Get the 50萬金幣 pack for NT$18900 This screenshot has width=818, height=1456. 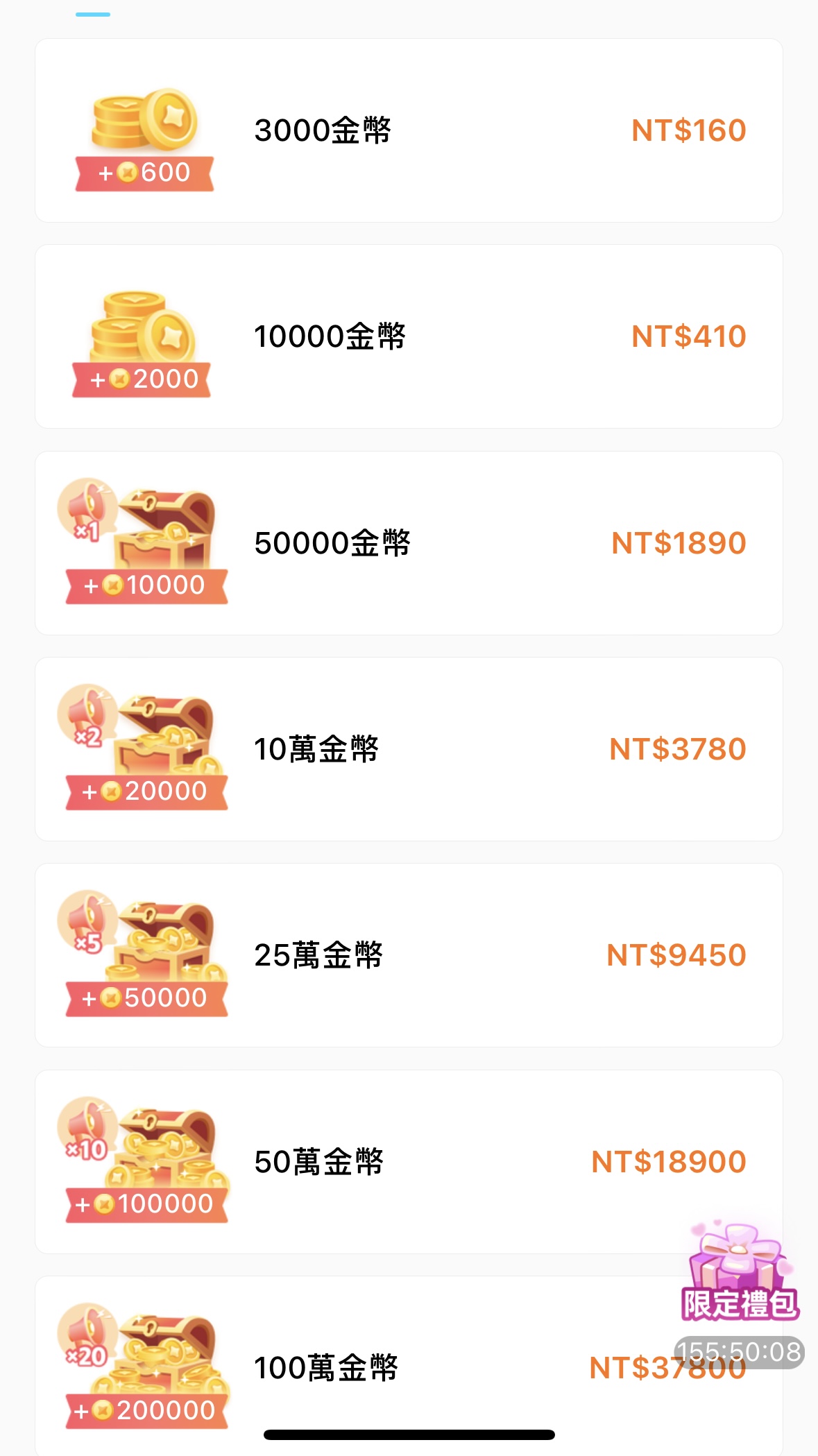(409, 1162)
